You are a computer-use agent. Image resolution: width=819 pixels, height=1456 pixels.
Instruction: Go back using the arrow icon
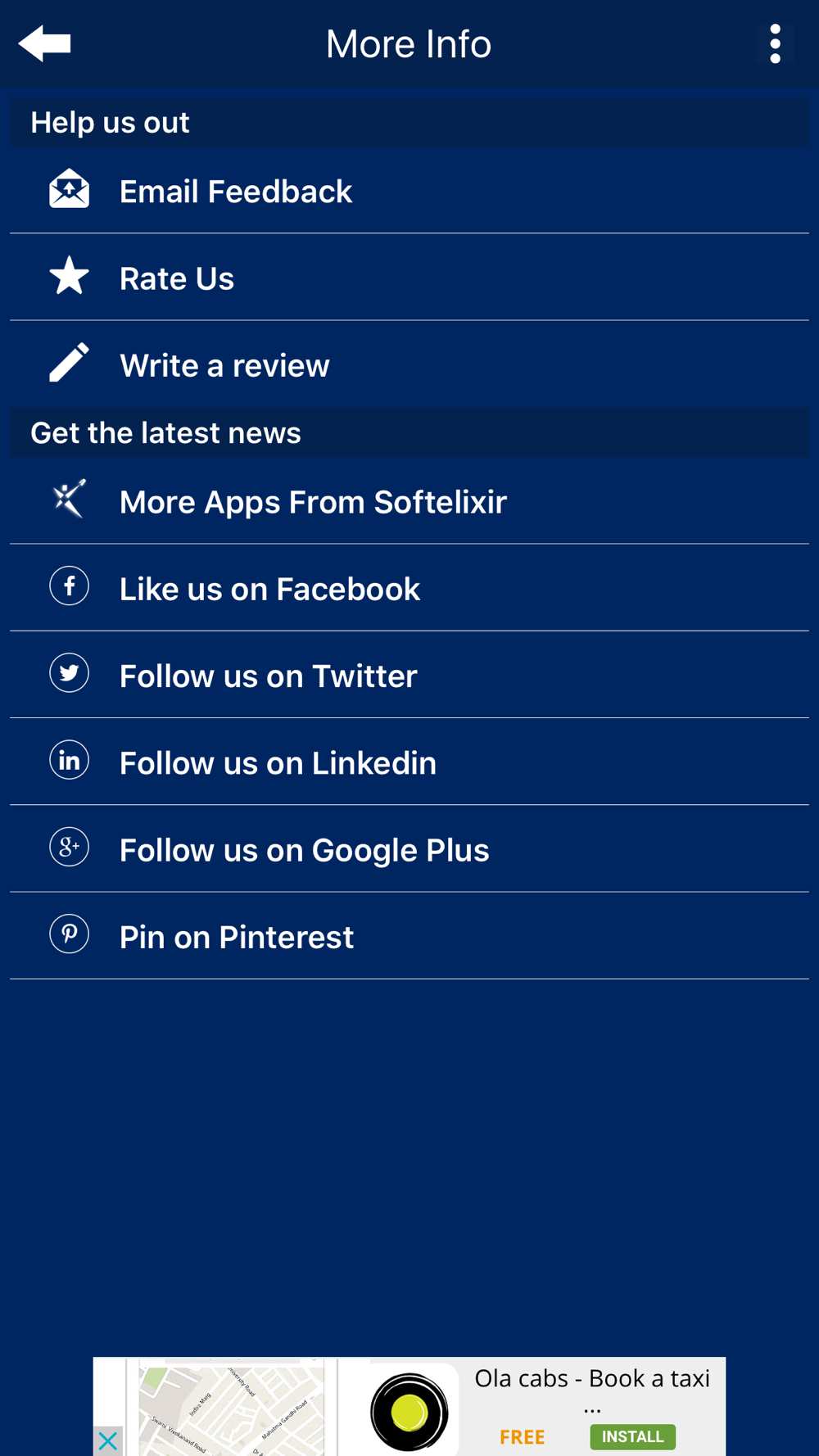pyautogui.click(x=44, y=43)
